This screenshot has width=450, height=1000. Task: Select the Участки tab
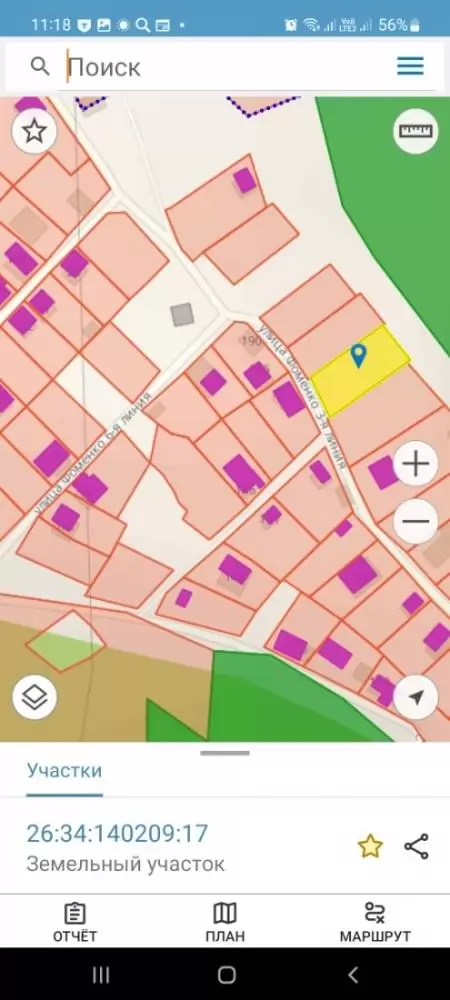point(64,770)
